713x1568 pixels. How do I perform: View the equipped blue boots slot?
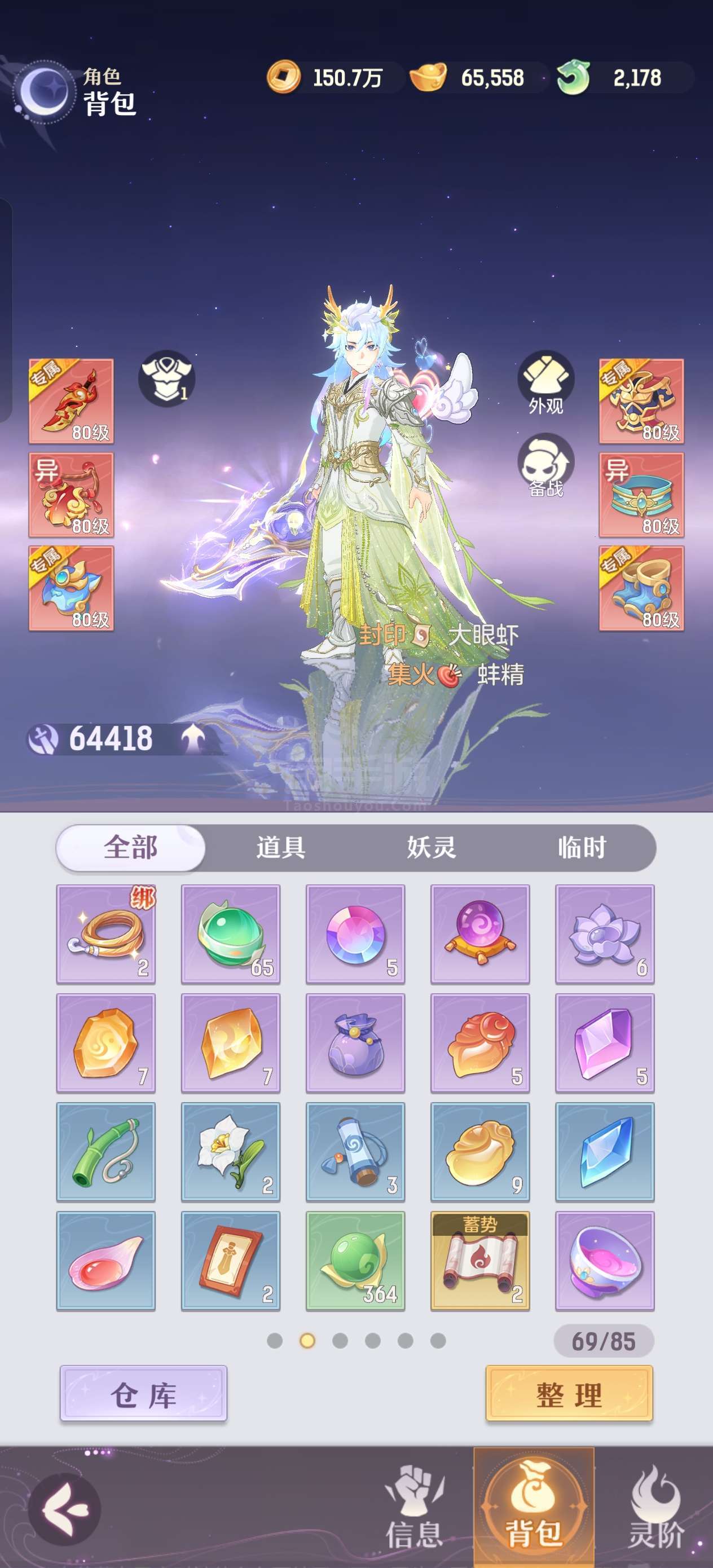[641, 588]
